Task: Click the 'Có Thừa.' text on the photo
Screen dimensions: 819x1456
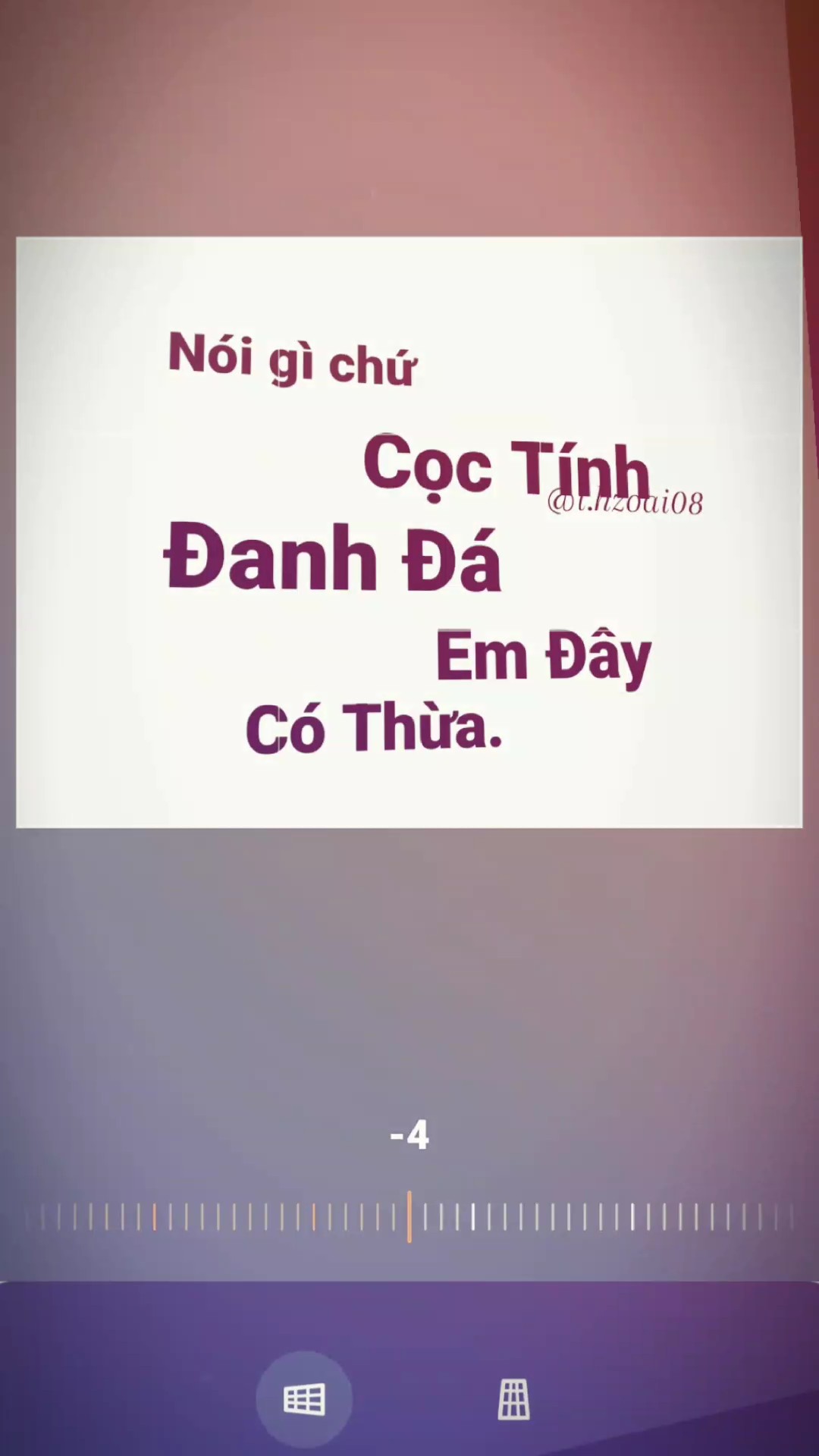Action: tap(373, 728)
